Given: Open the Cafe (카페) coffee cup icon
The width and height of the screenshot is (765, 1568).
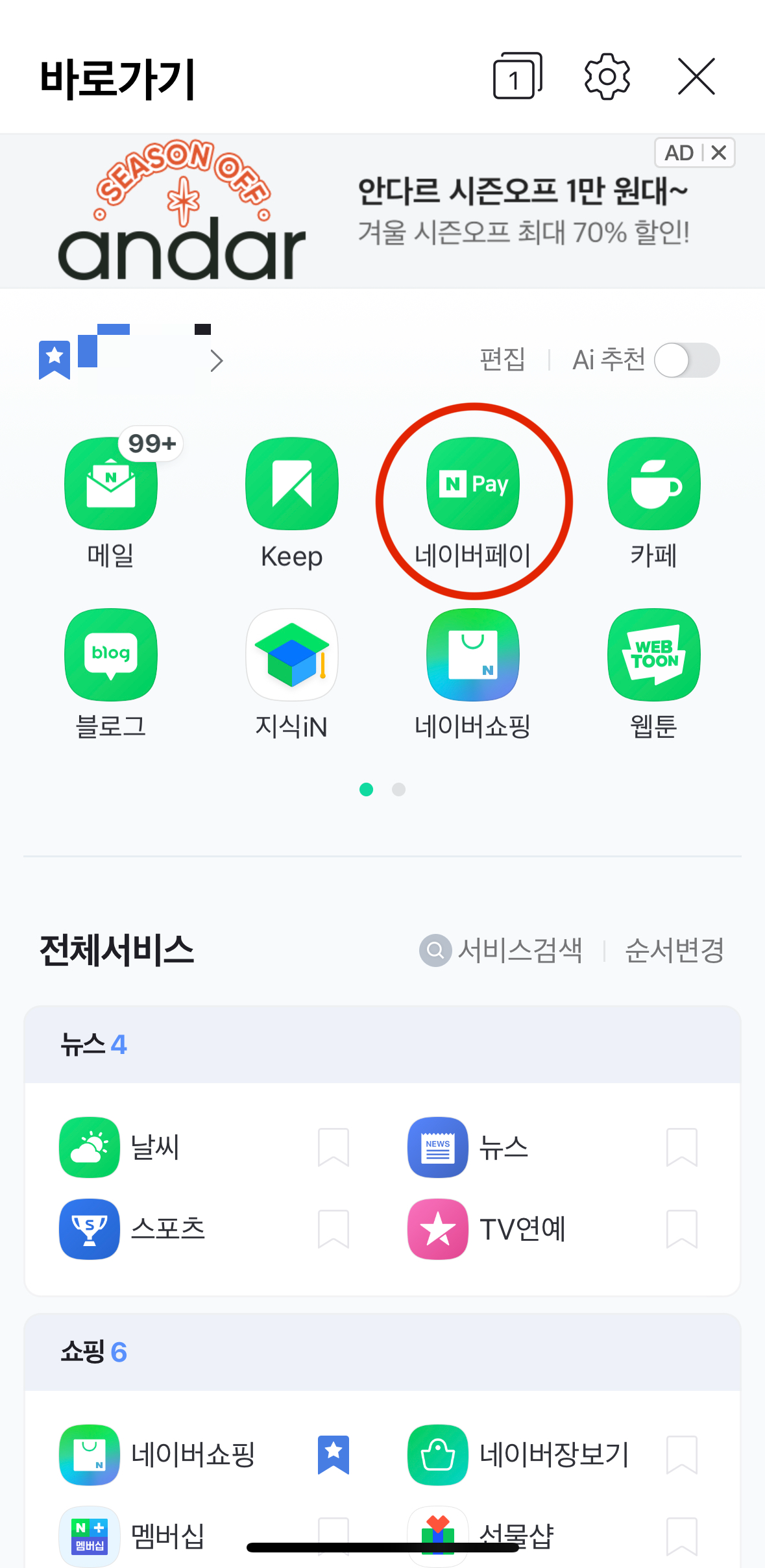Looking at the screenshot, I should coord(653,484).
